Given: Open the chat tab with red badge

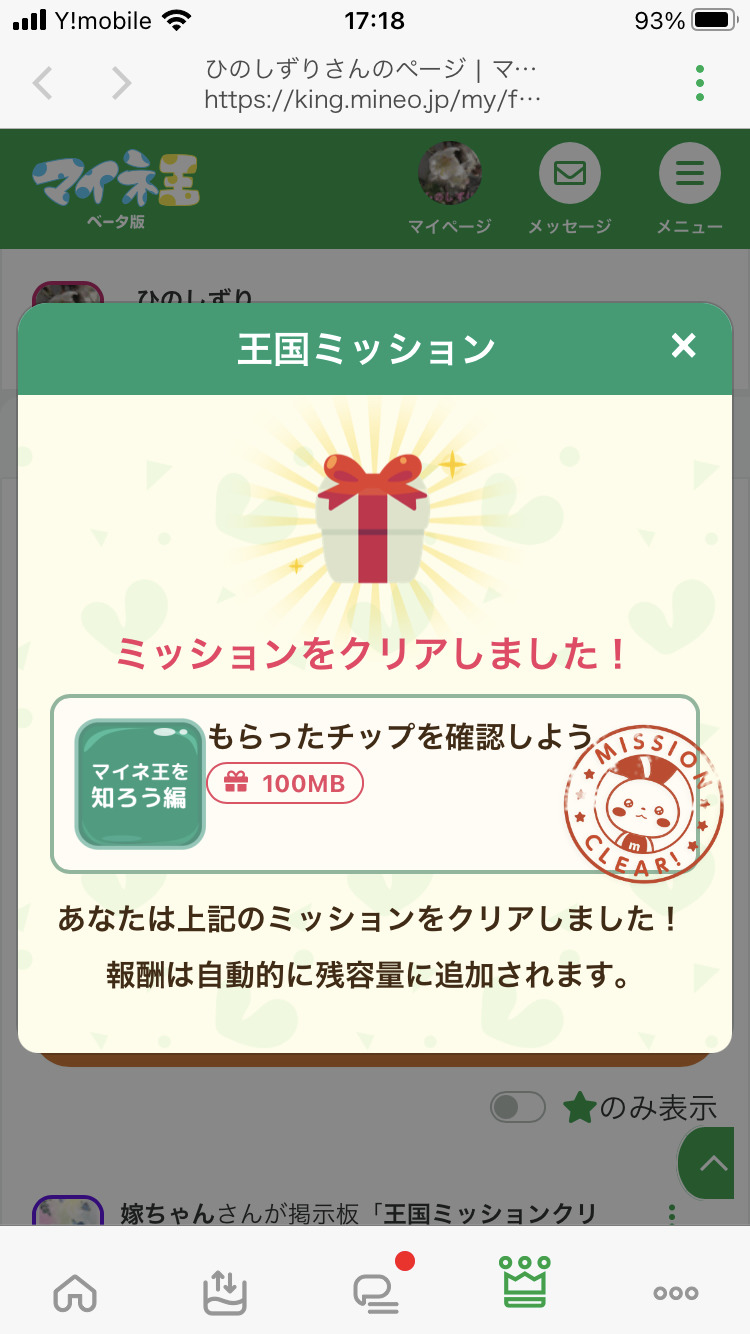Looking at the screenshot, I should (x=376, y=1293).
